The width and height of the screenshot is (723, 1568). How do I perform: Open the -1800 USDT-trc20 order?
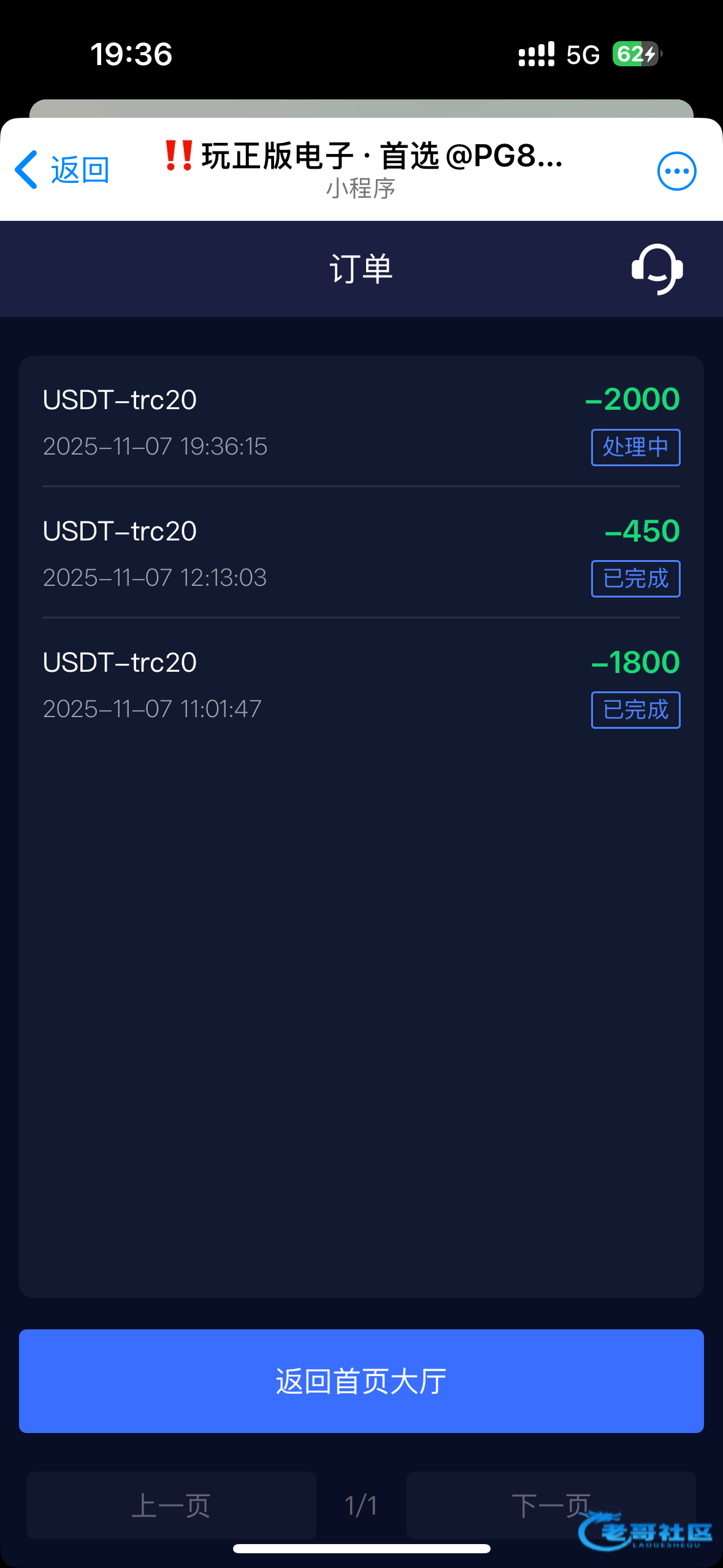click(x=361, y=685)
